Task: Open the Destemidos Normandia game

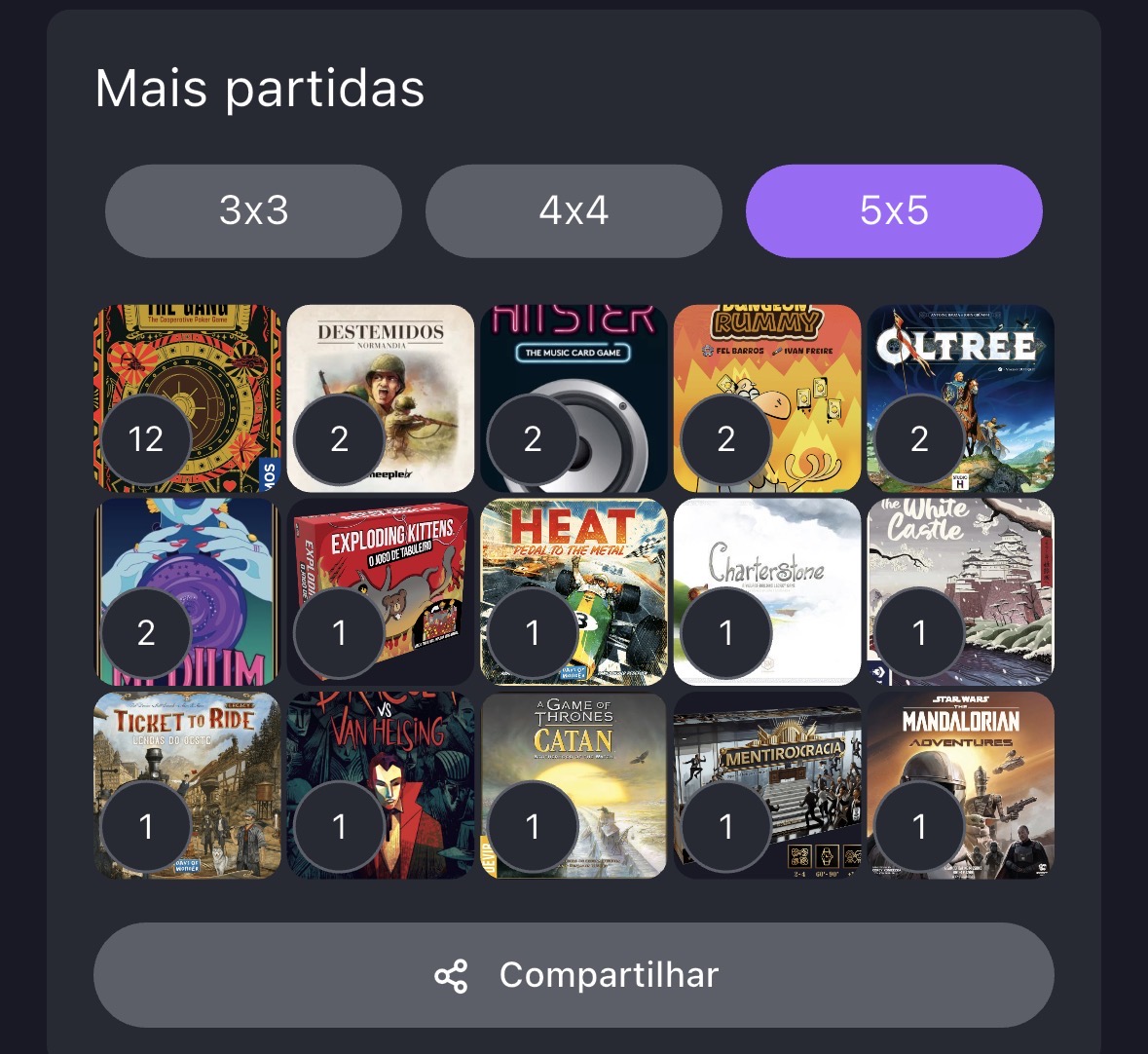Action: (381, 398)
